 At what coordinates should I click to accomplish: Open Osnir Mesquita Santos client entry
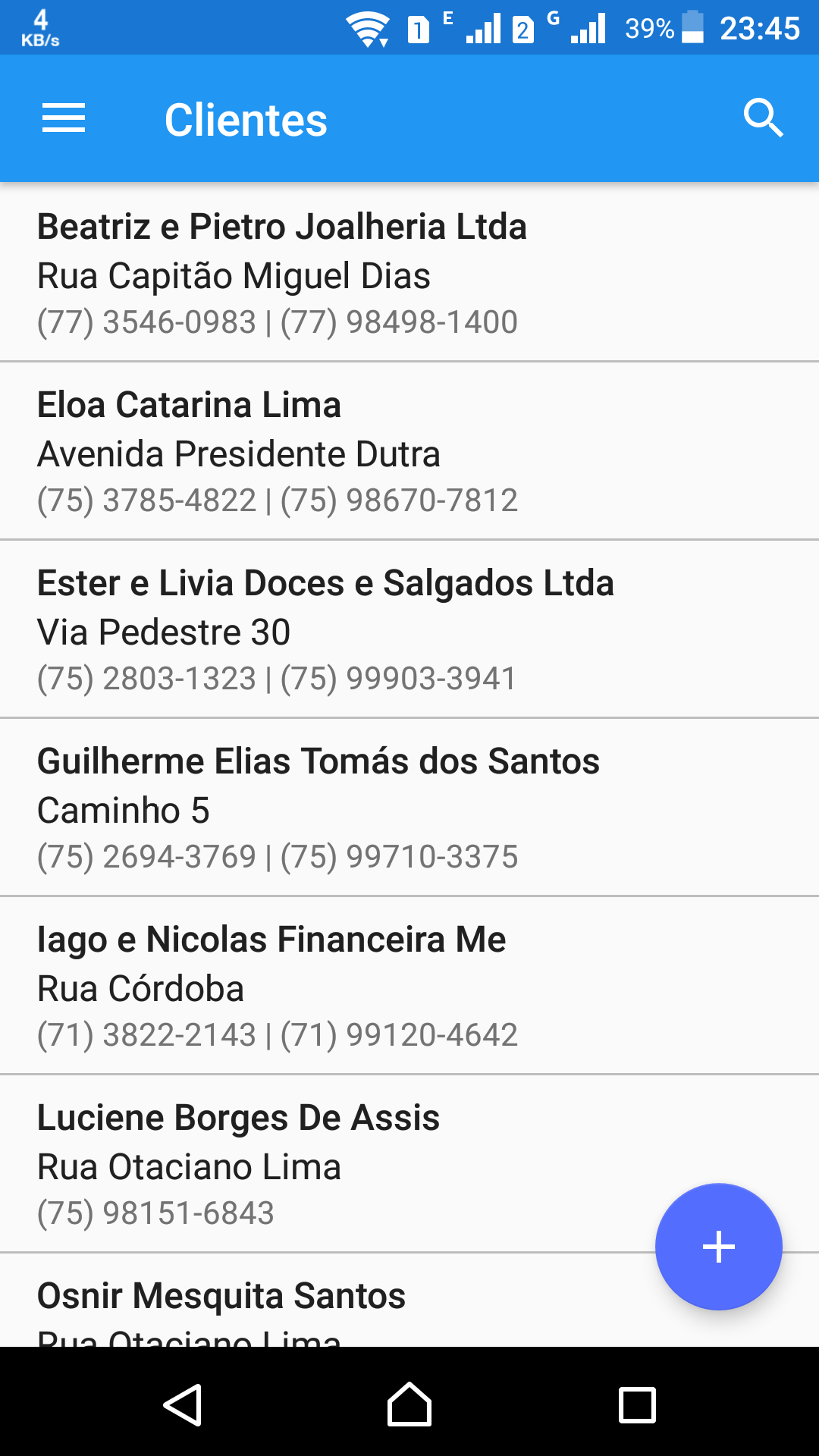[x=409, y=1301]
